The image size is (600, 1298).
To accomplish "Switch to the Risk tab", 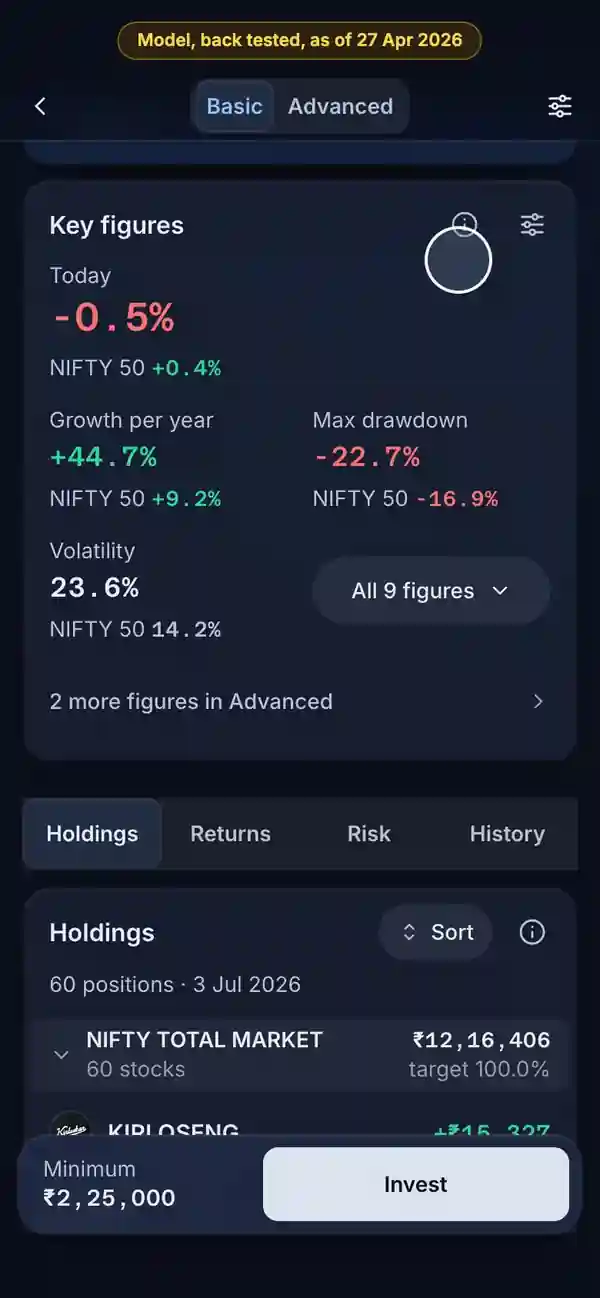I will tap(369, 834).
